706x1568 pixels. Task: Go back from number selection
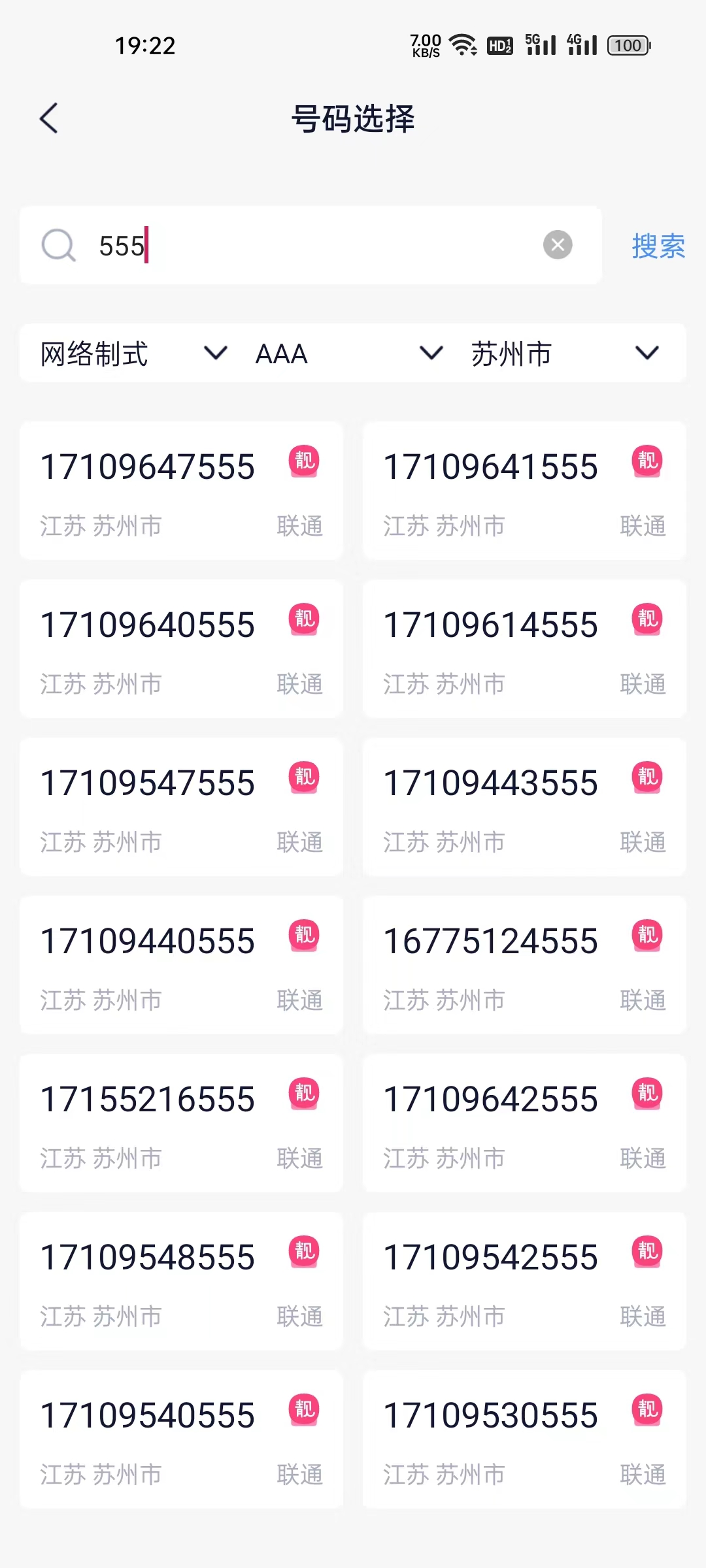(x=49, y=118)
